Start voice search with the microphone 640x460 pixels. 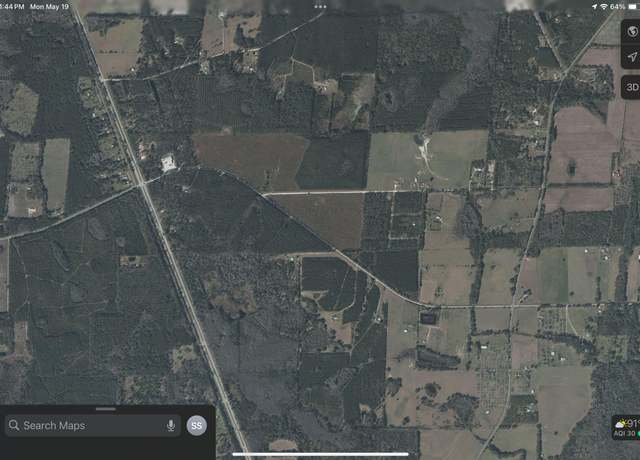click(171, 425)
